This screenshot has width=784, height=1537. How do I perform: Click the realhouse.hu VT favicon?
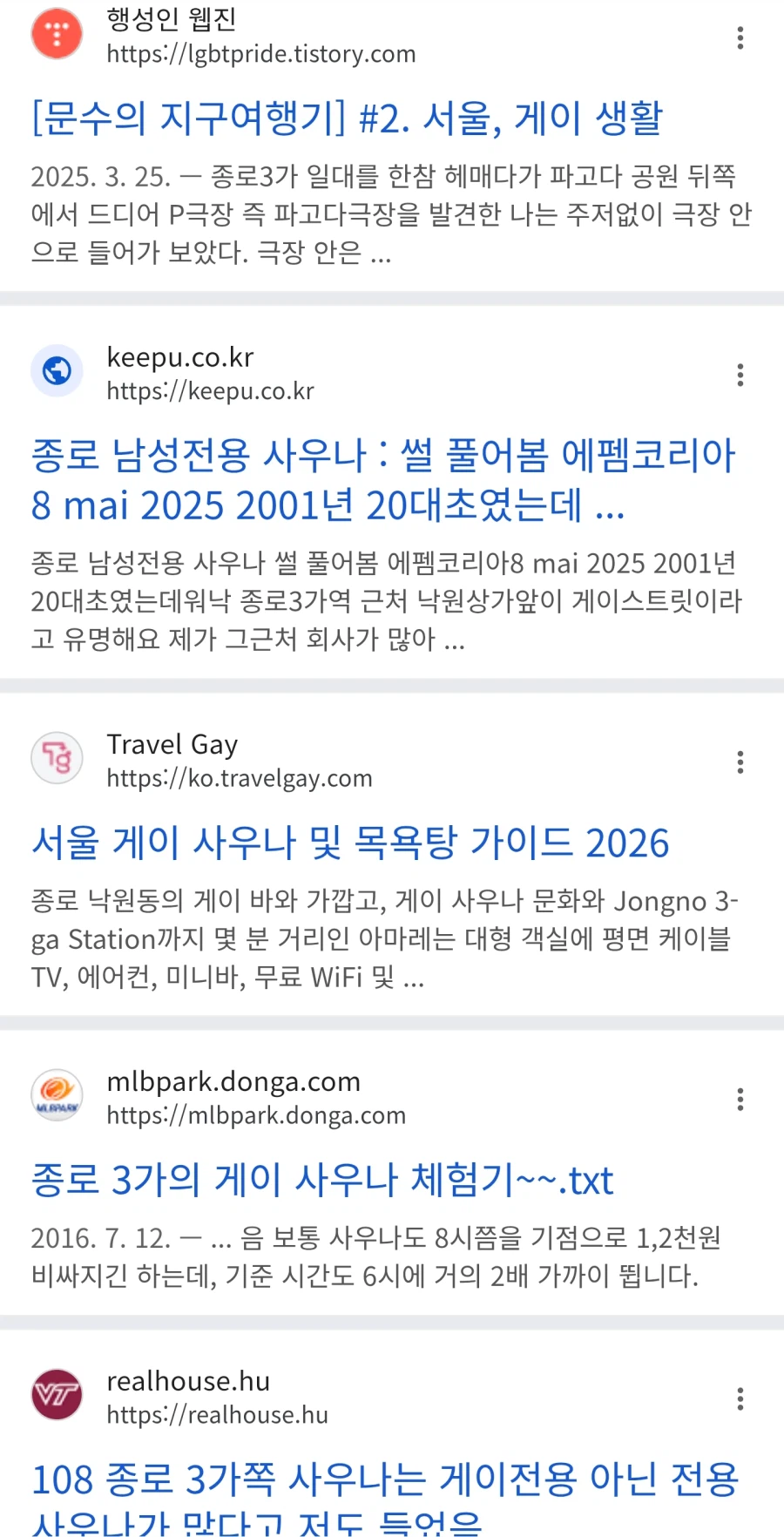pos(56,1395)
